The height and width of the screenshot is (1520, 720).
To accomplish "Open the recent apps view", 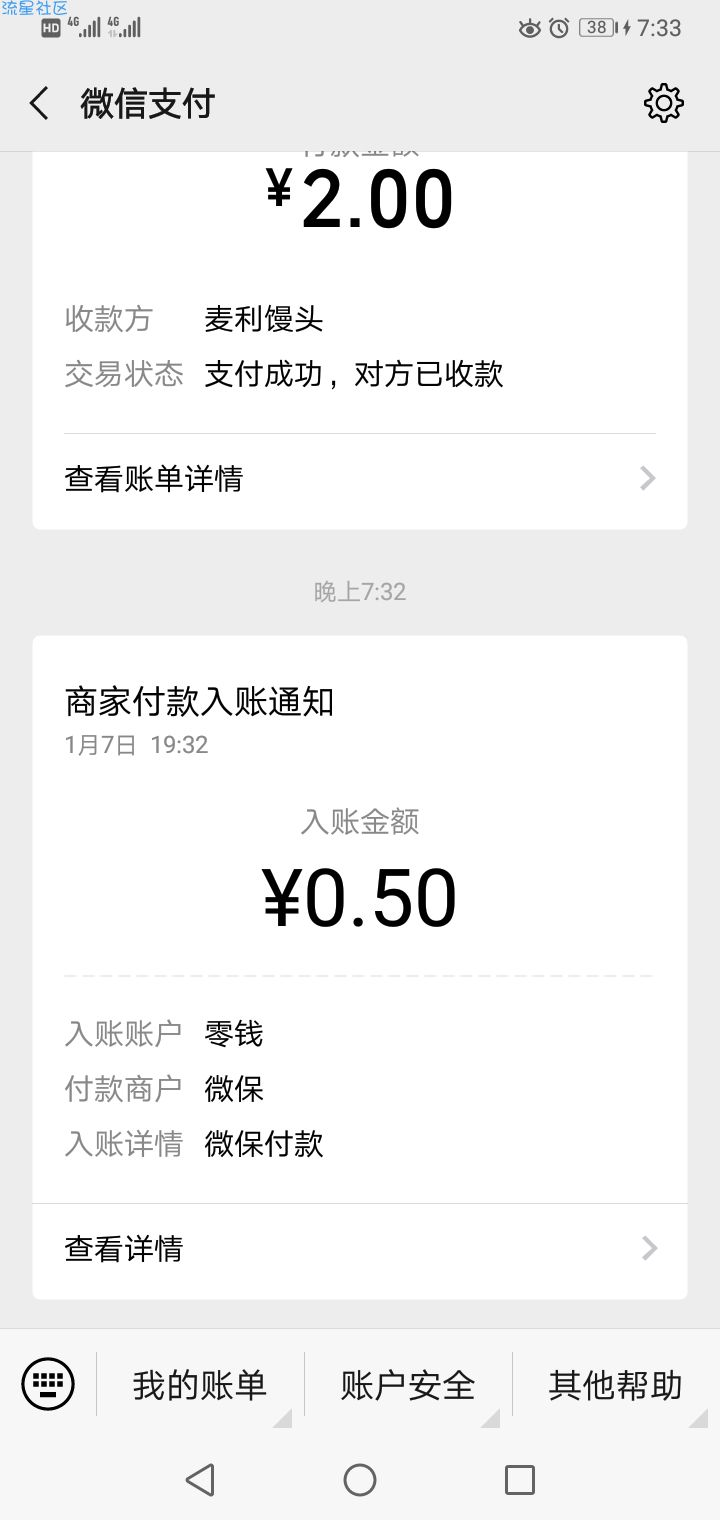I will (520, 1479).
